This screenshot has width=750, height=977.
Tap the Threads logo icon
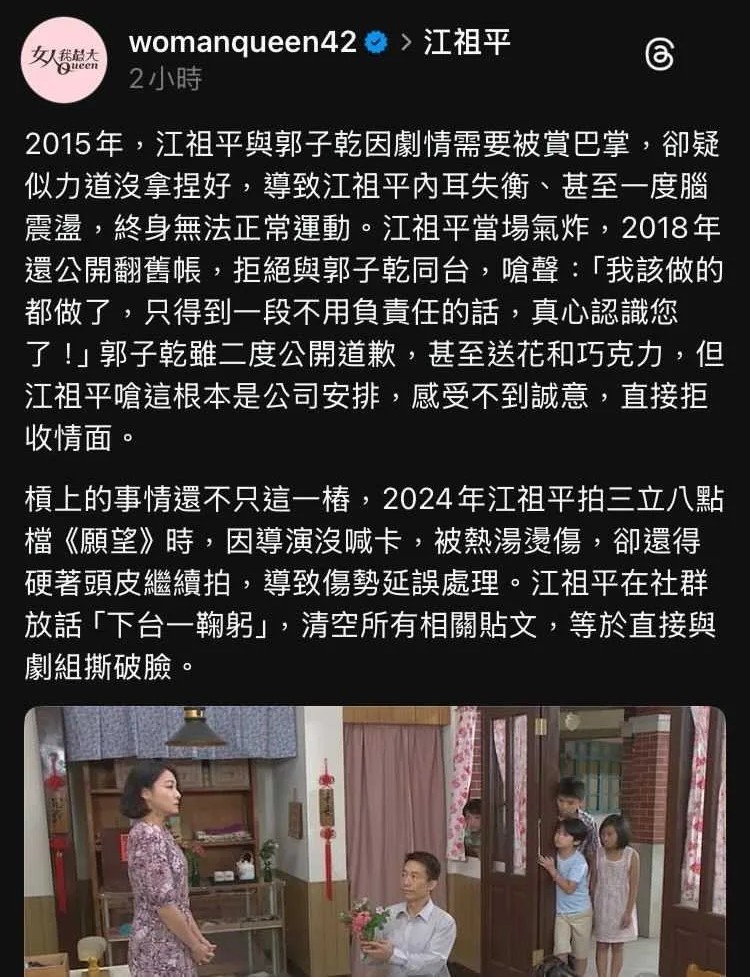click(x=659, y=55)
